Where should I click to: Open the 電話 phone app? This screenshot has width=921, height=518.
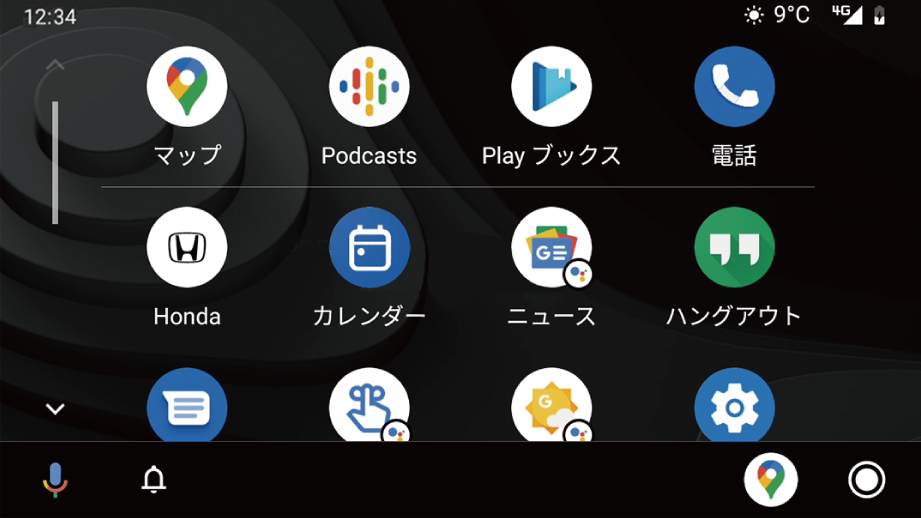click(x=734, y=87)
